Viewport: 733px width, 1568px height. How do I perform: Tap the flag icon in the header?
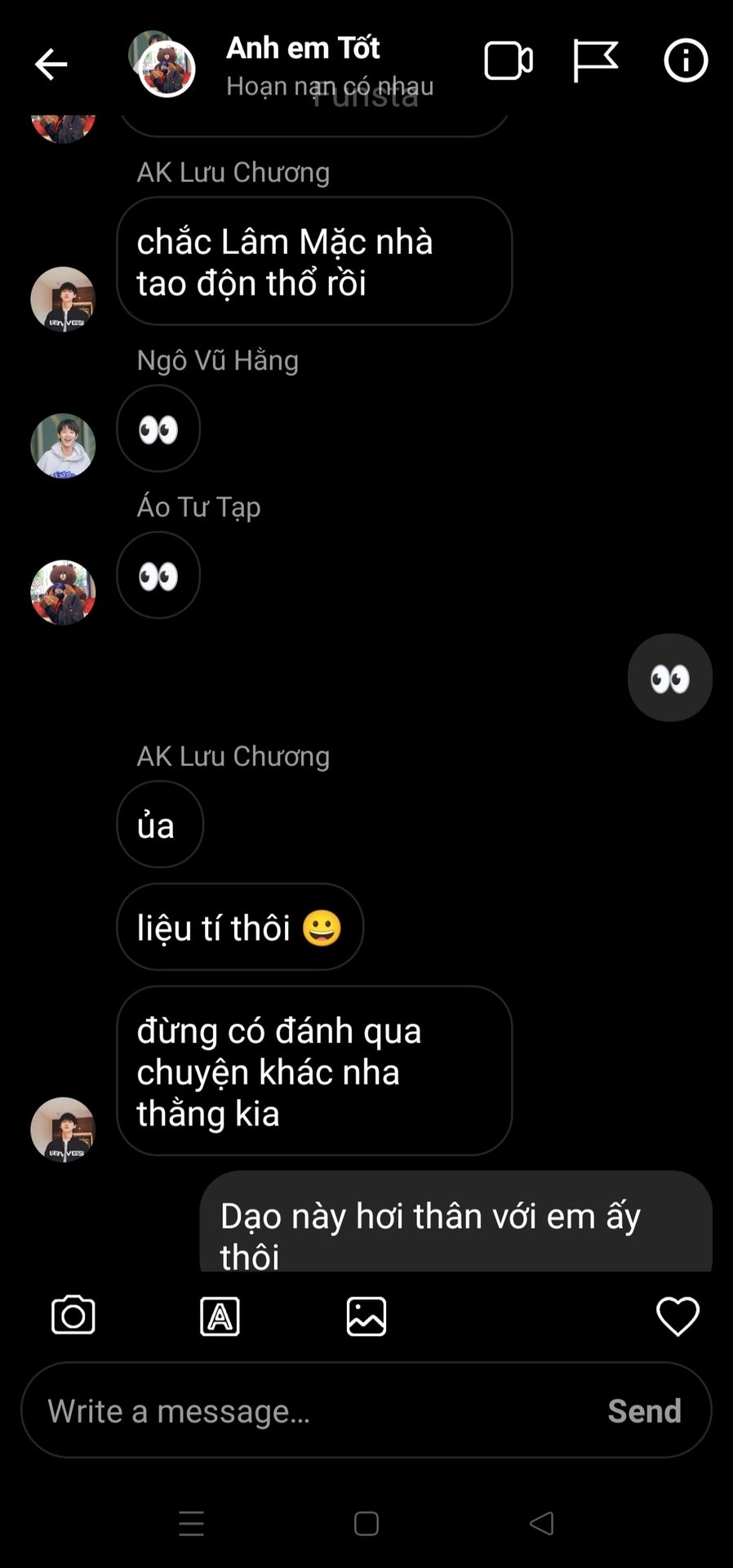pyautogui.click(x=595, y=61)
